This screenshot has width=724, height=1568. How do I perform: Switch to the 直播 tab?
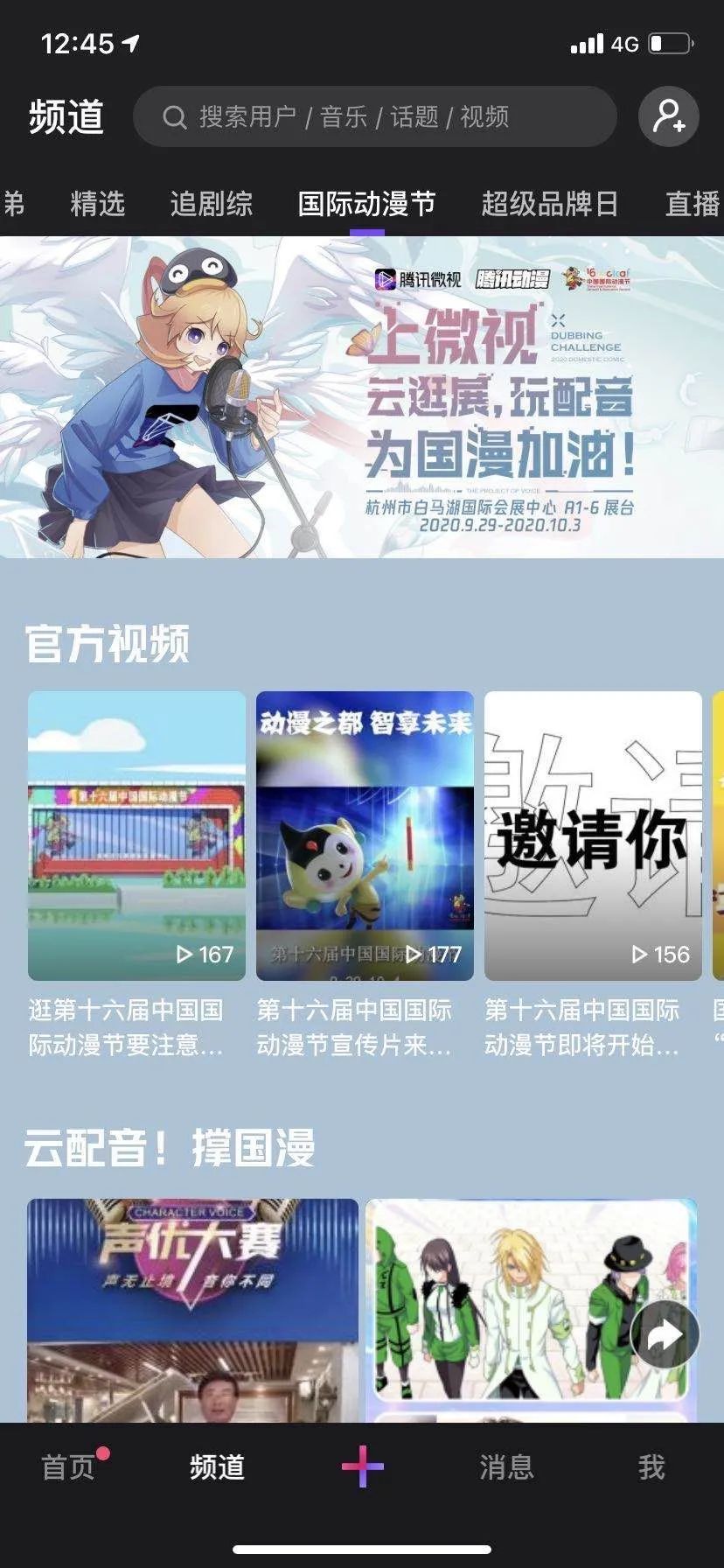pyautogui.click(x=693, y=204)
